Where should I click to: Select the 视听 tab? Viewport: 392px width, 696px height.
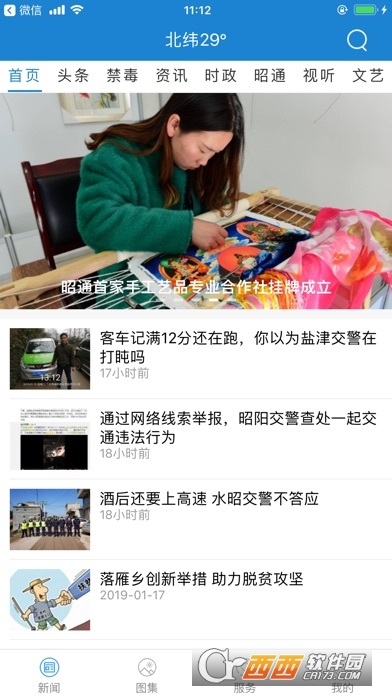pos(319,75)
